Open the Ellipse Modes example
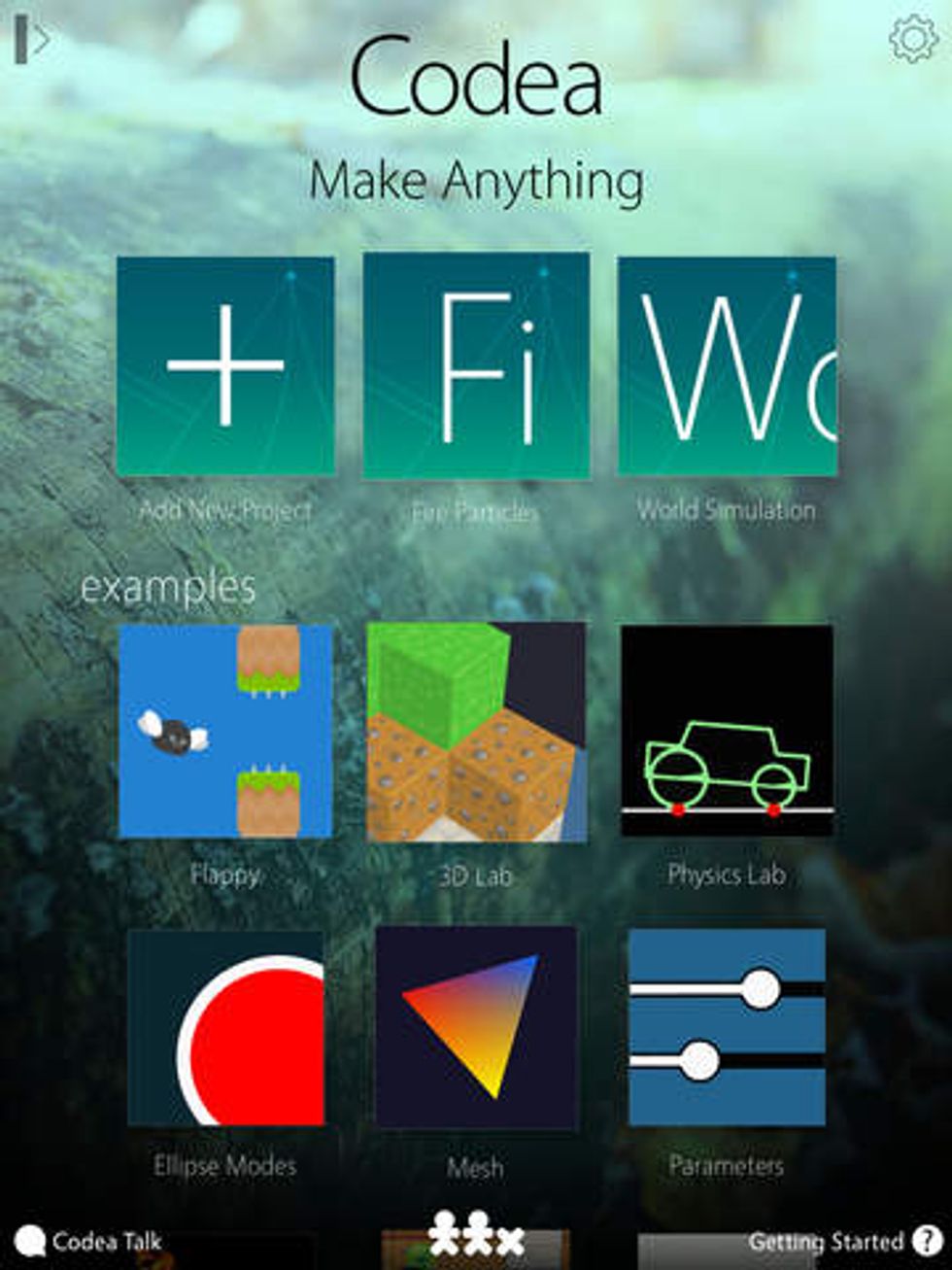Viewport: 952px width, 1270px height. click(x=225, y=1027)
